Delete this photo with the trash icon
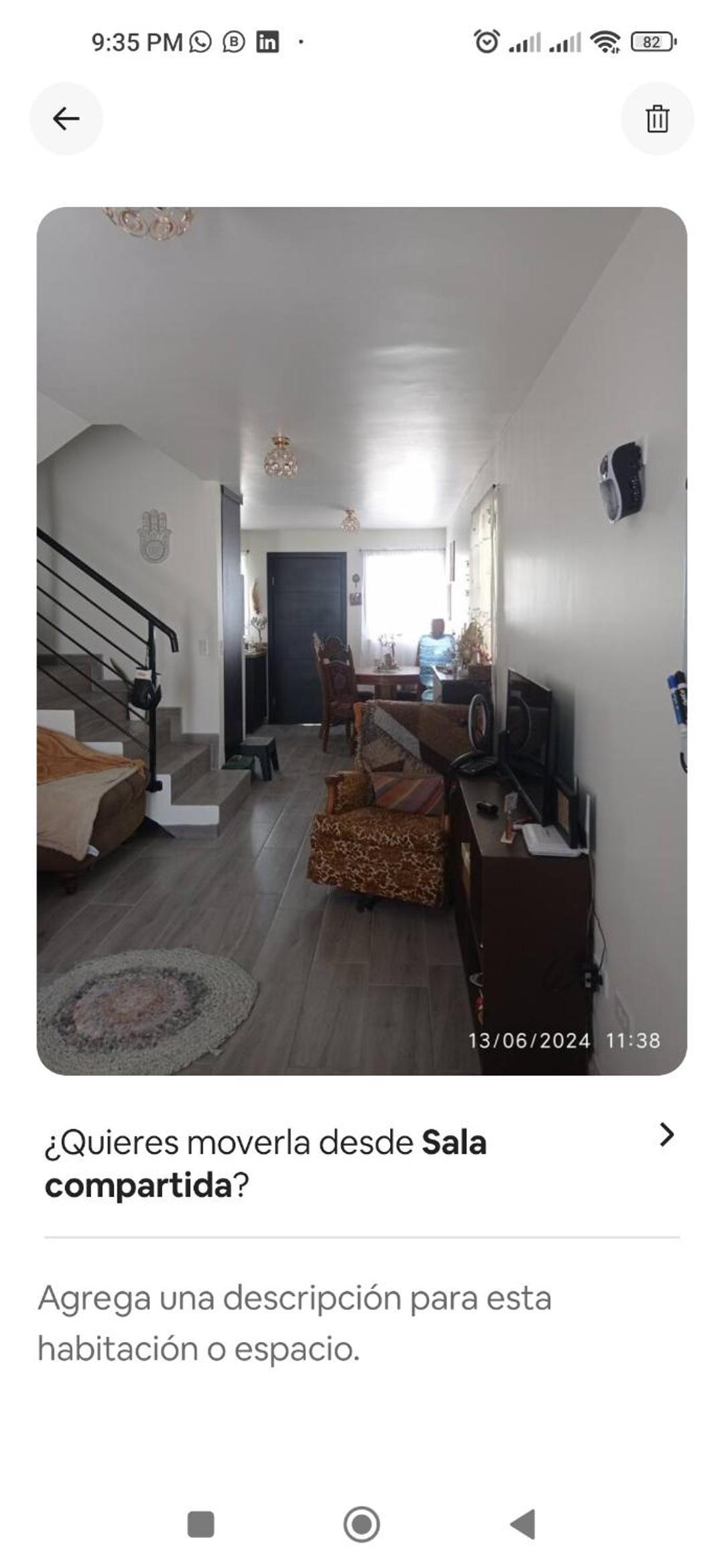 click(657, 119)
